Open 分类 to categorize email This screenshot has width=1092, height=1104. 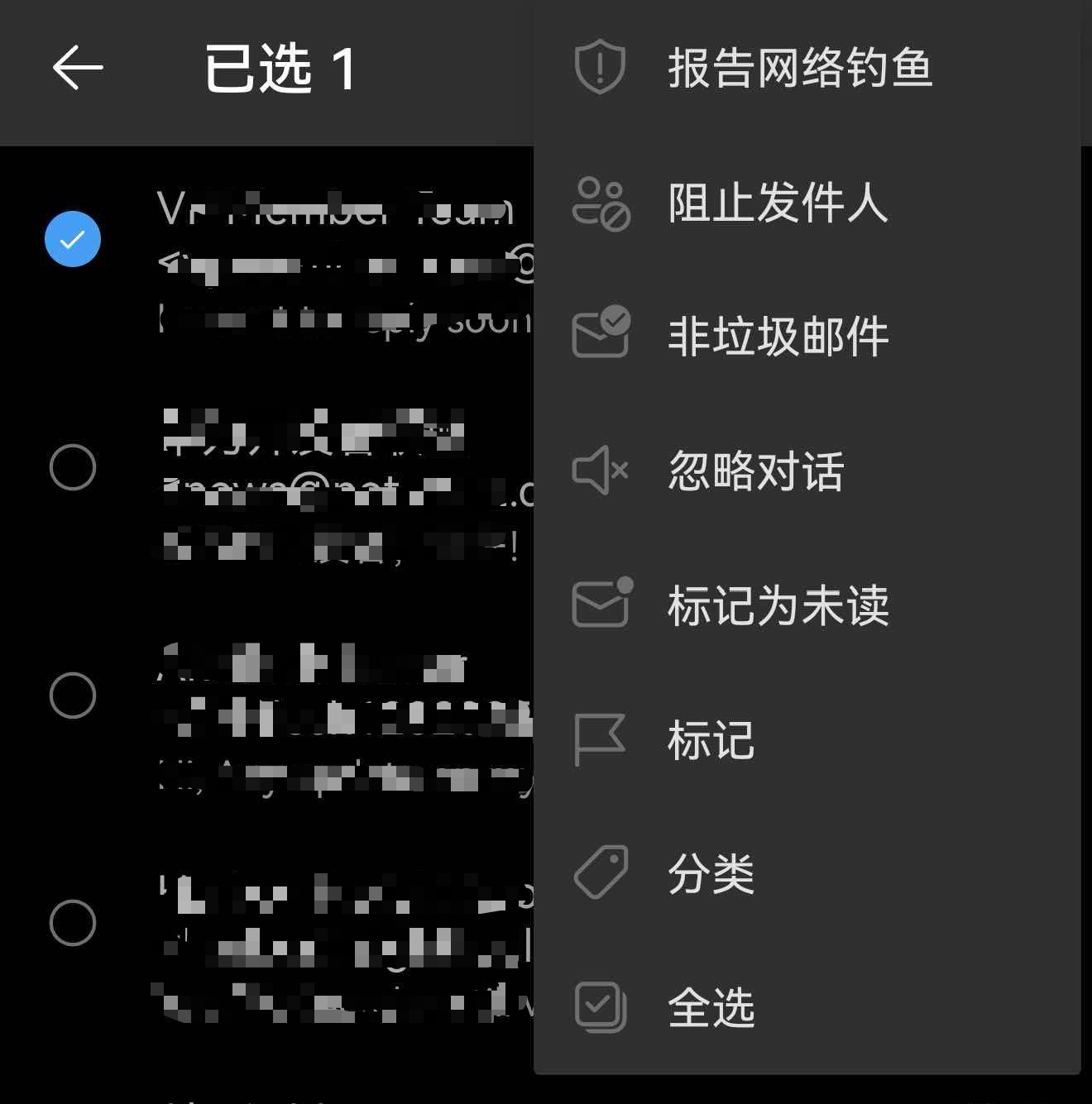(x=711, y=874)
